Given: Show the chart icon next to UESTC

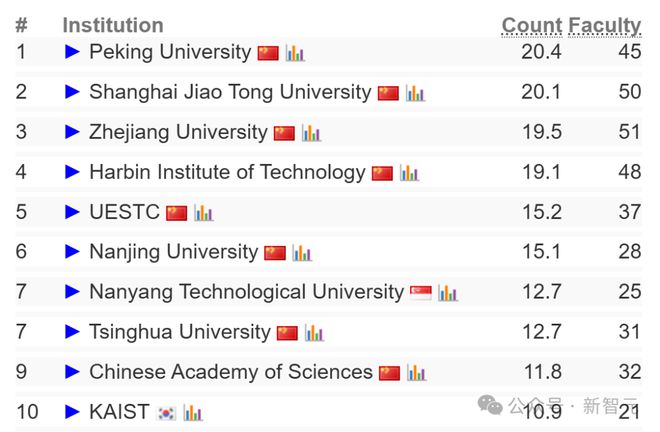Looking at the screenshot, I should point(204,213).
